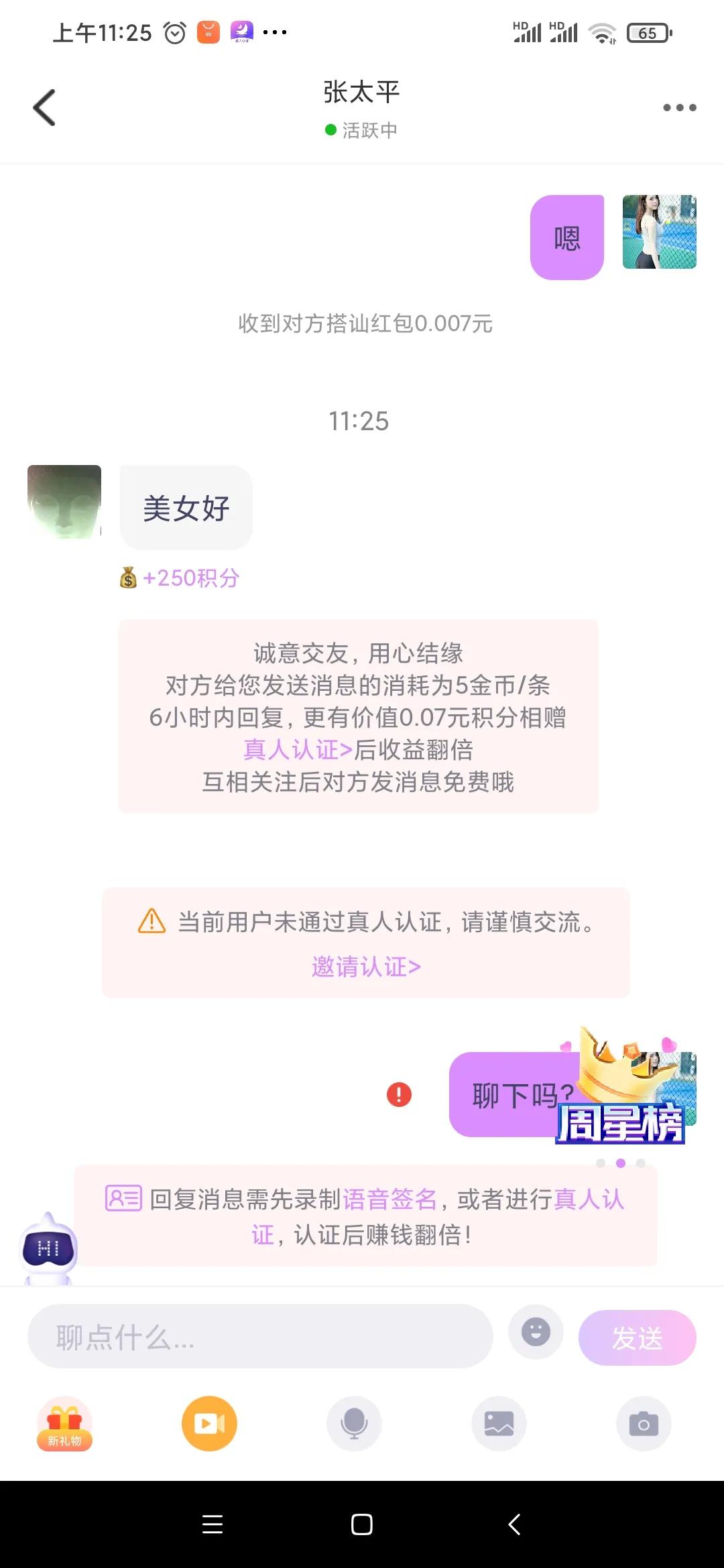Start a video call

coord(209,1424)
